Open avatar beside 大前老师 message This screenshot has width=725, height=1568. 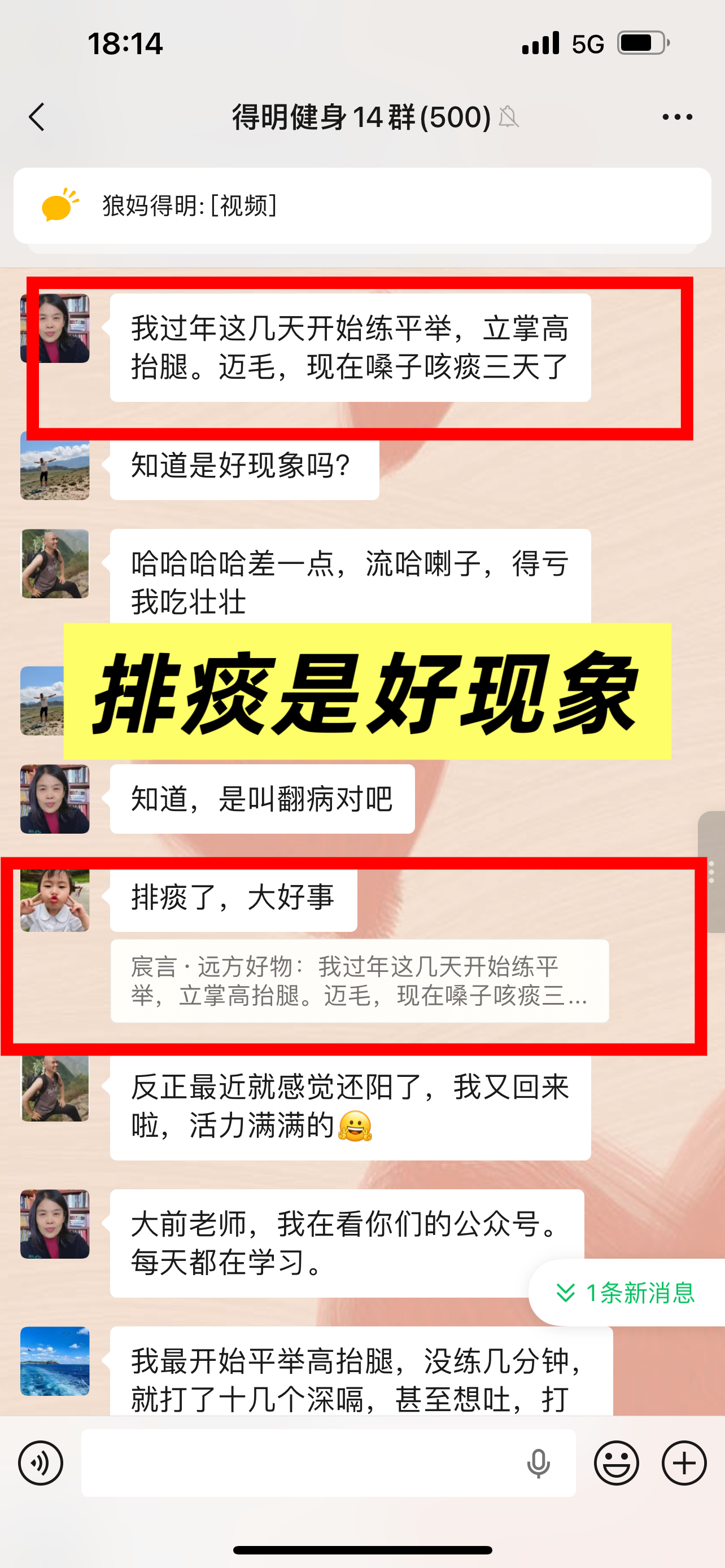[55, 1224]
